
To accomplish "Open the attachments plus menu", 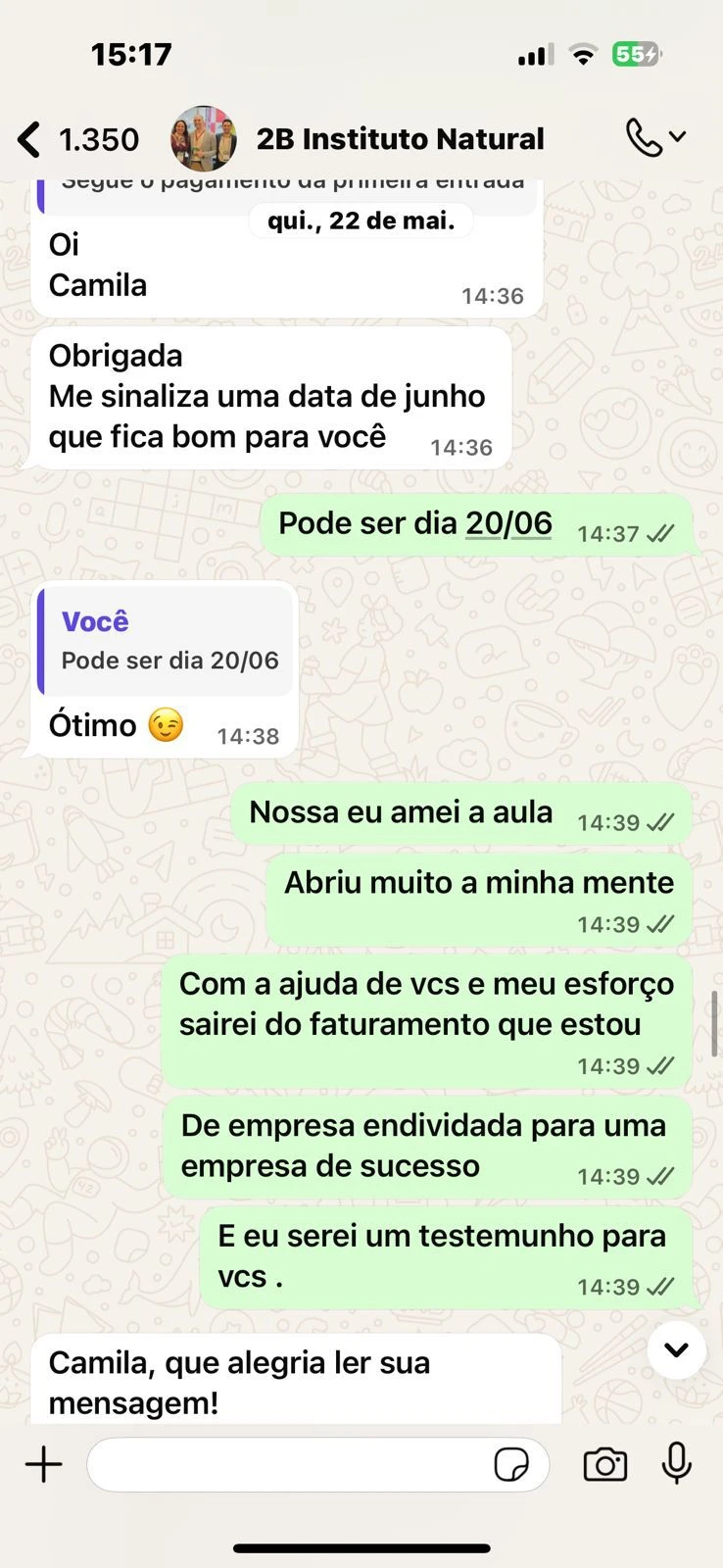I will coord(44,1465).
